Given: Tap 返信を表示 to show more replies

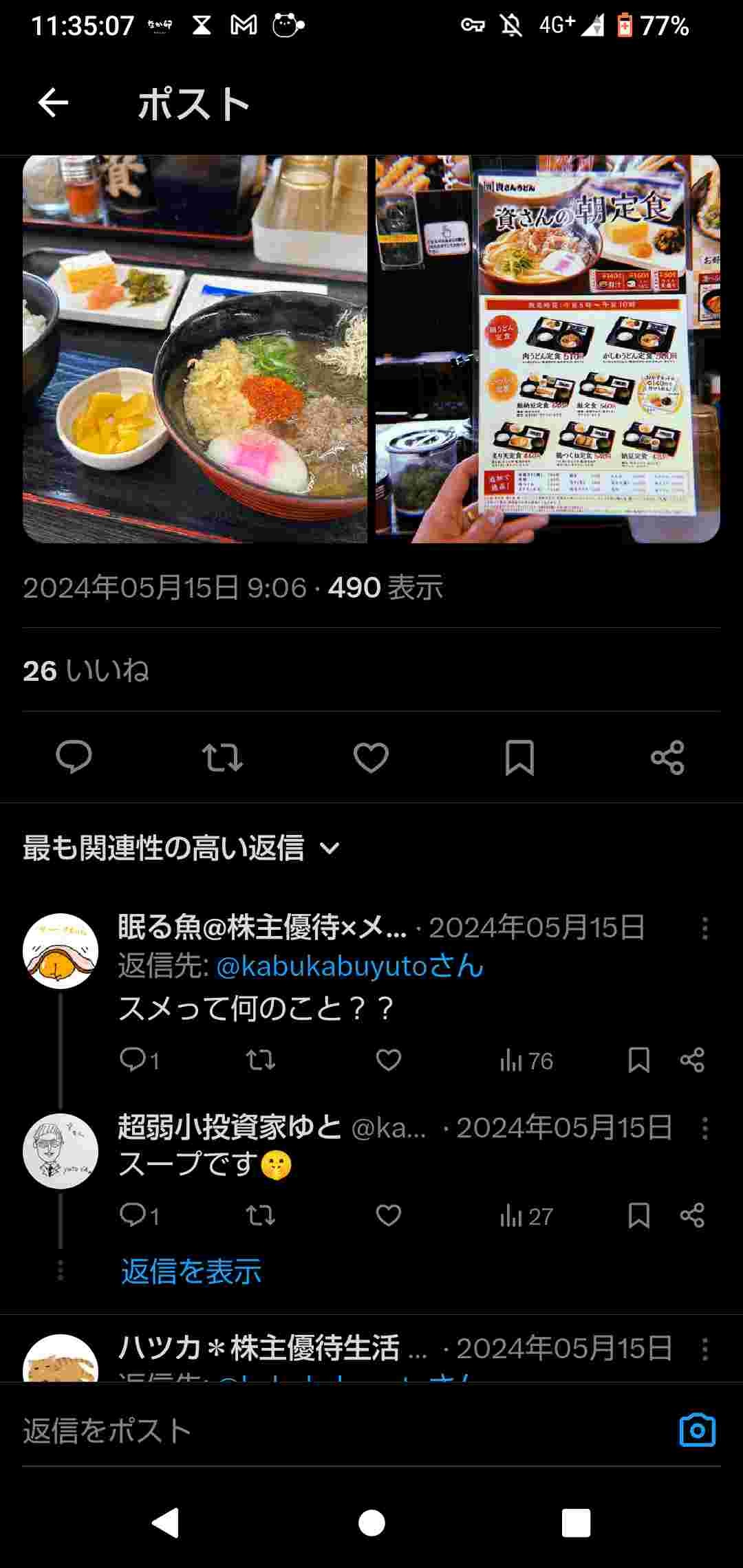Looking at the screenshot, I should click(191, 1271).
